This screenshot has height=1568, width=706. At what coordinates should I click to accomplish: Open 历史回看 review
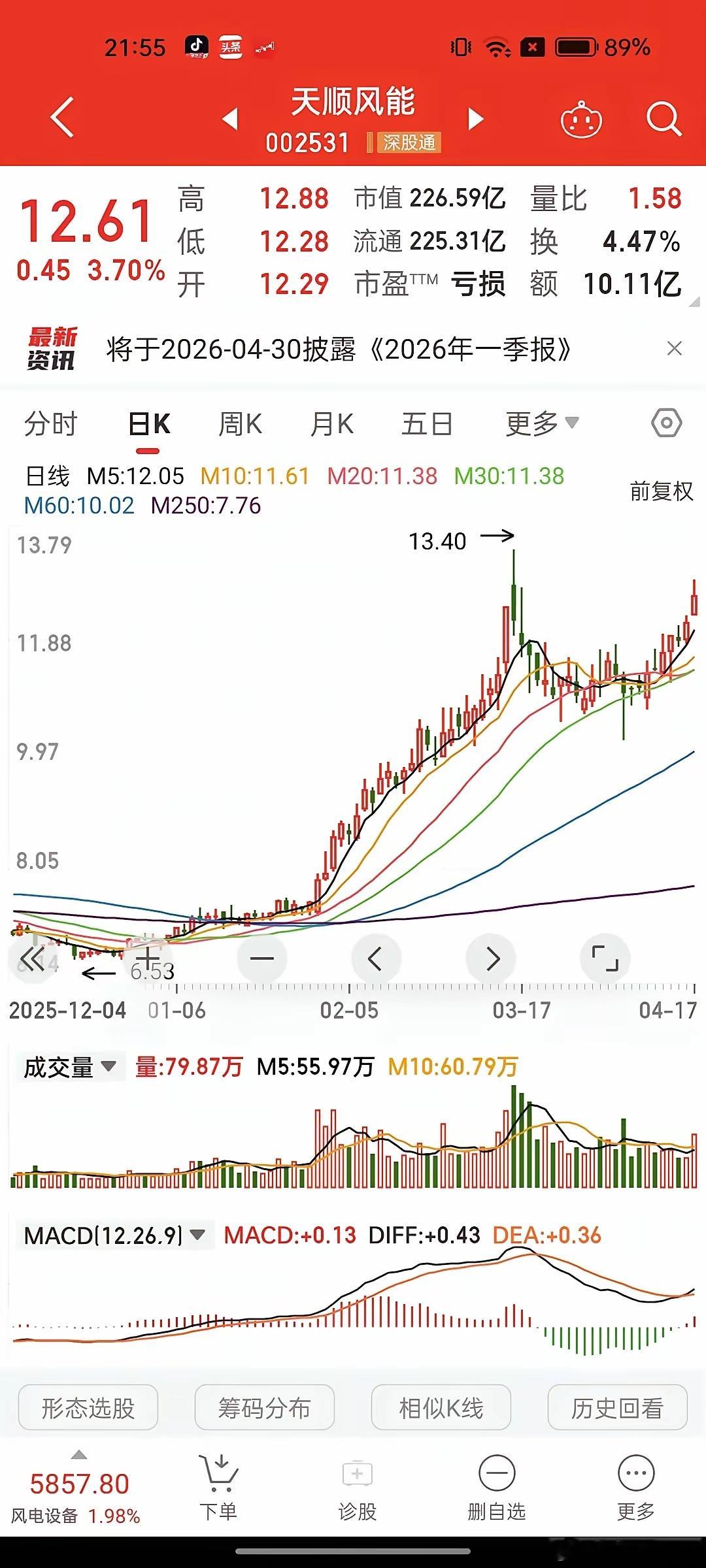pos(617,1408)
